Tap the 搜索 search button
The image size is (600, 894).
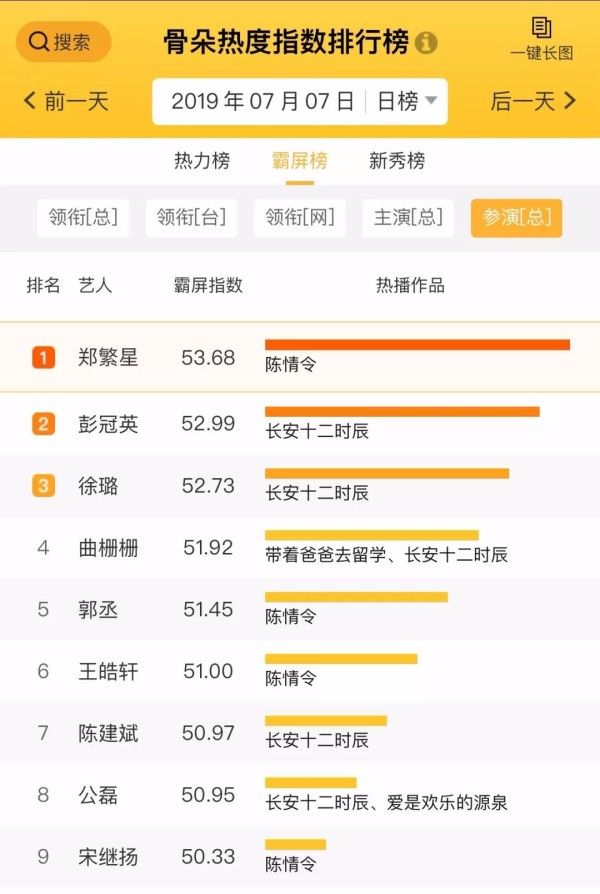pyautogui.click(x=63, y=42)
